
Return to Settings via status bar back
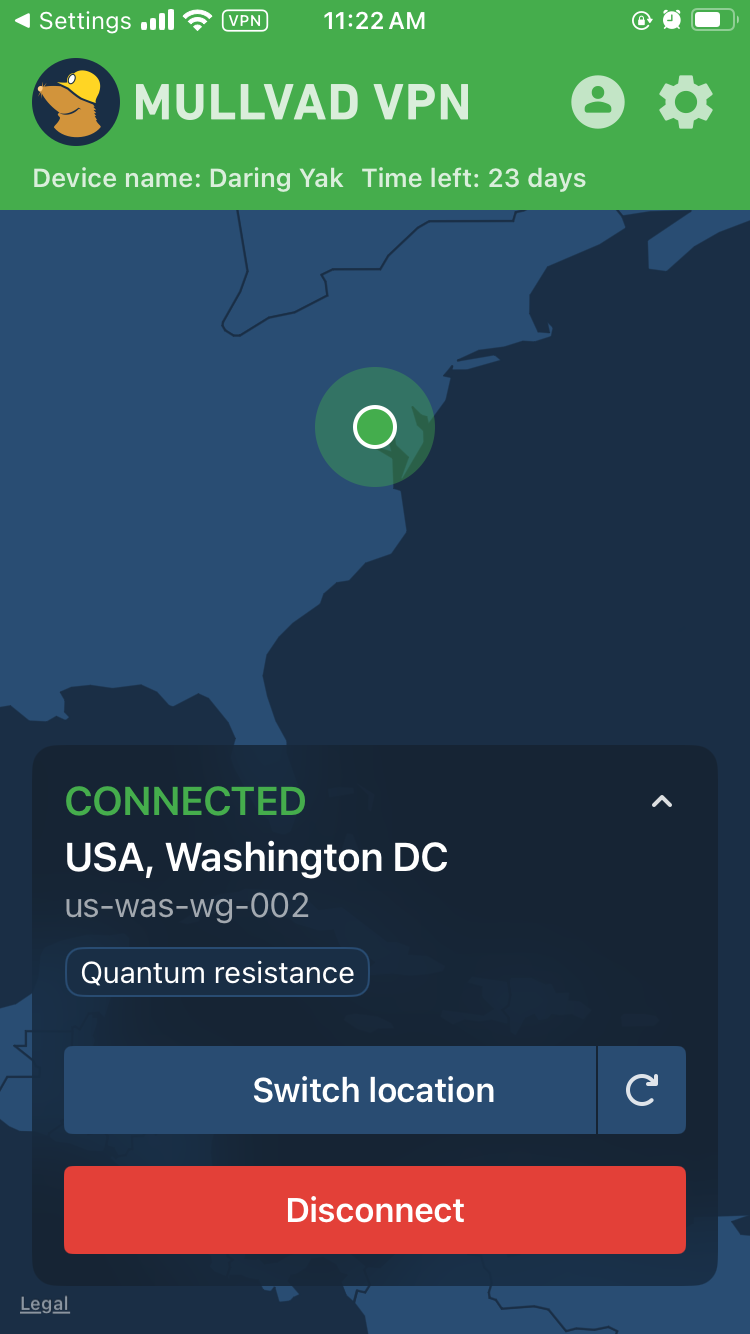(72, 20)
